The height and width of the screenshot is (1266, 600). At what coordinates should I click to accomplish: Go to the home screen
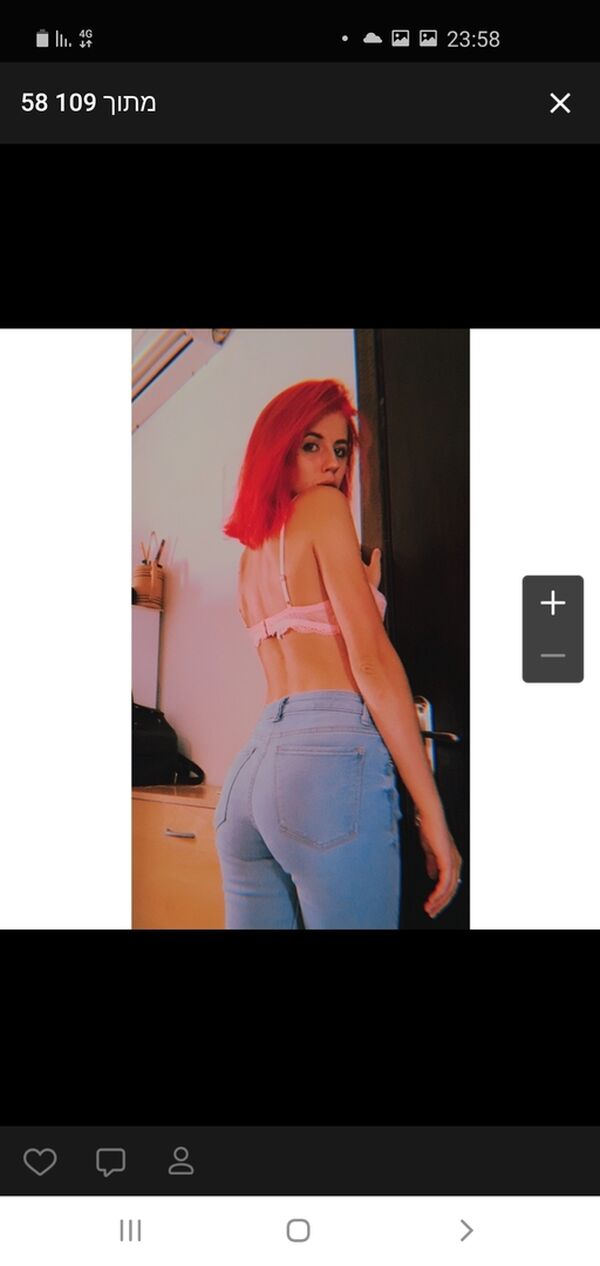[298, 1230]
